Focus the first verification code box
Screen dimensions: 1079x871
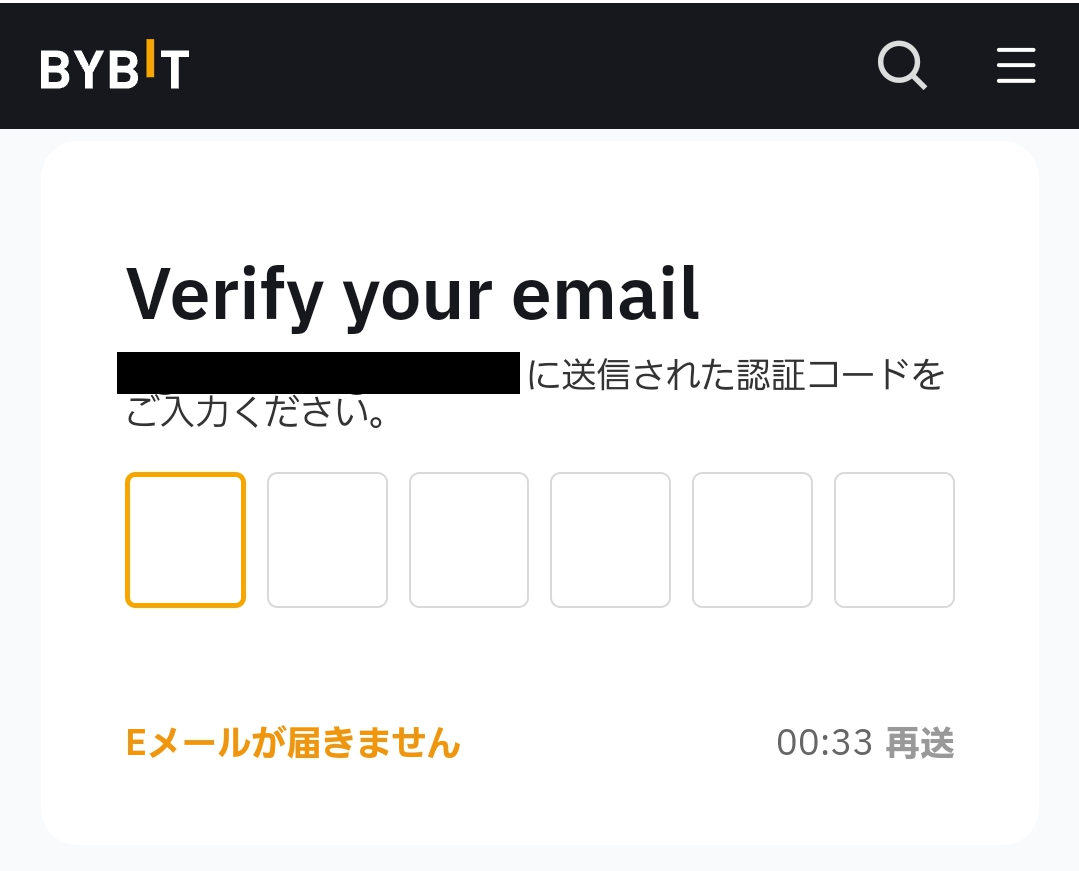(x=185, y=540)
